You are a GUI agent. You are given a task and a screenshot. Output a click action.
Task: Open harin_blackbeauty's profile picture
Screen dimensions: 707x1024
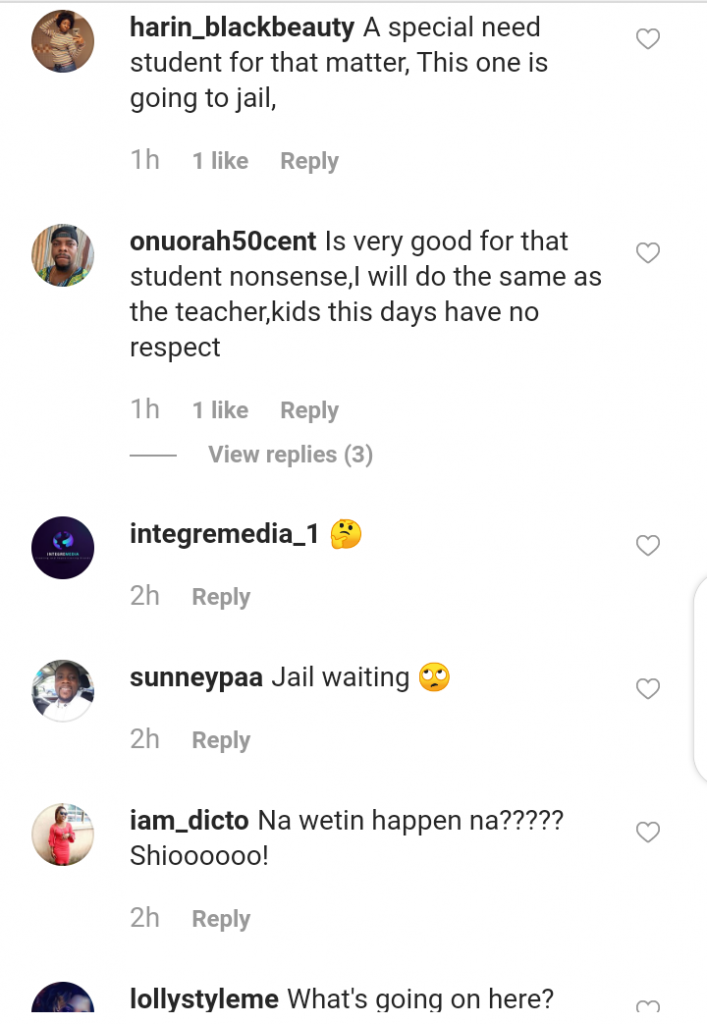[63, 42]
